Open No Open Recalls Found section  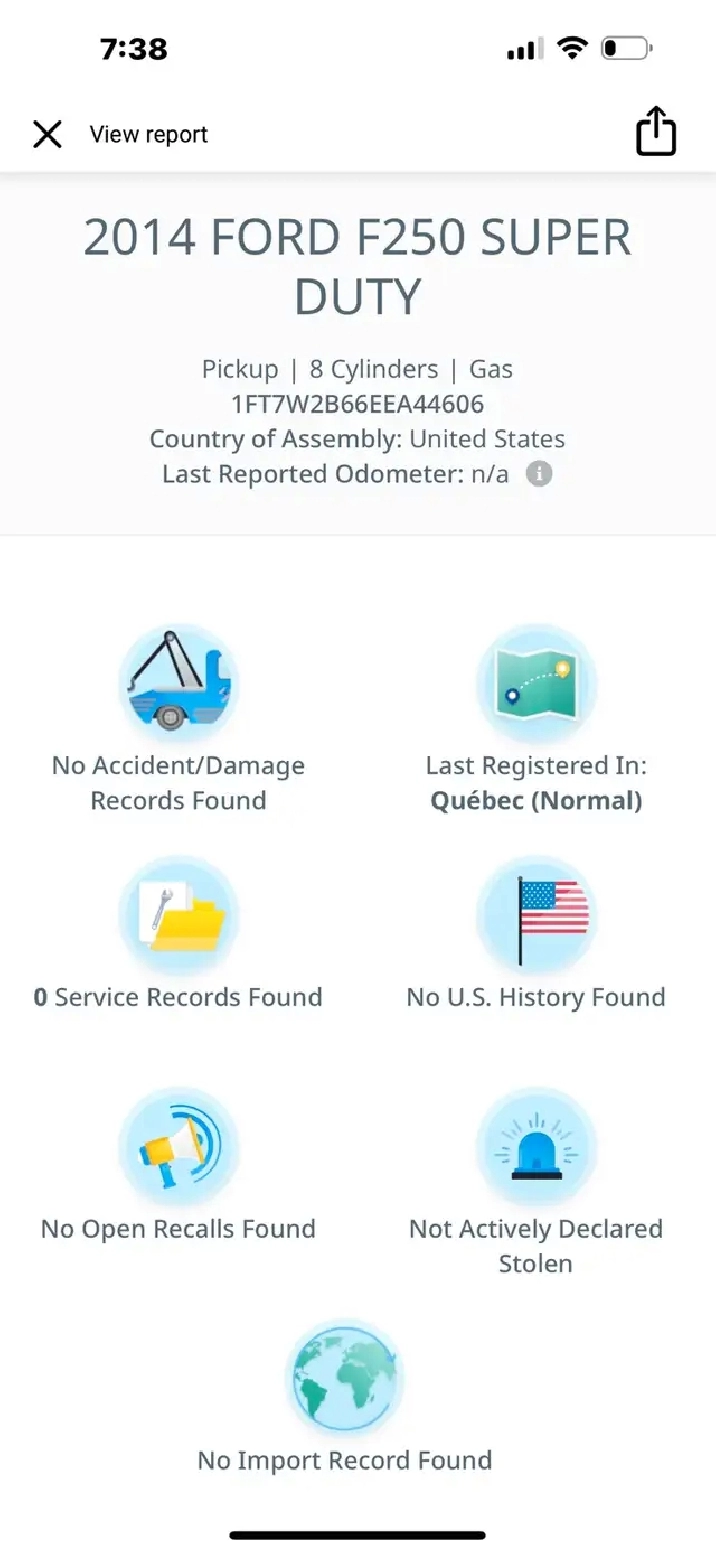[179, 1166]
